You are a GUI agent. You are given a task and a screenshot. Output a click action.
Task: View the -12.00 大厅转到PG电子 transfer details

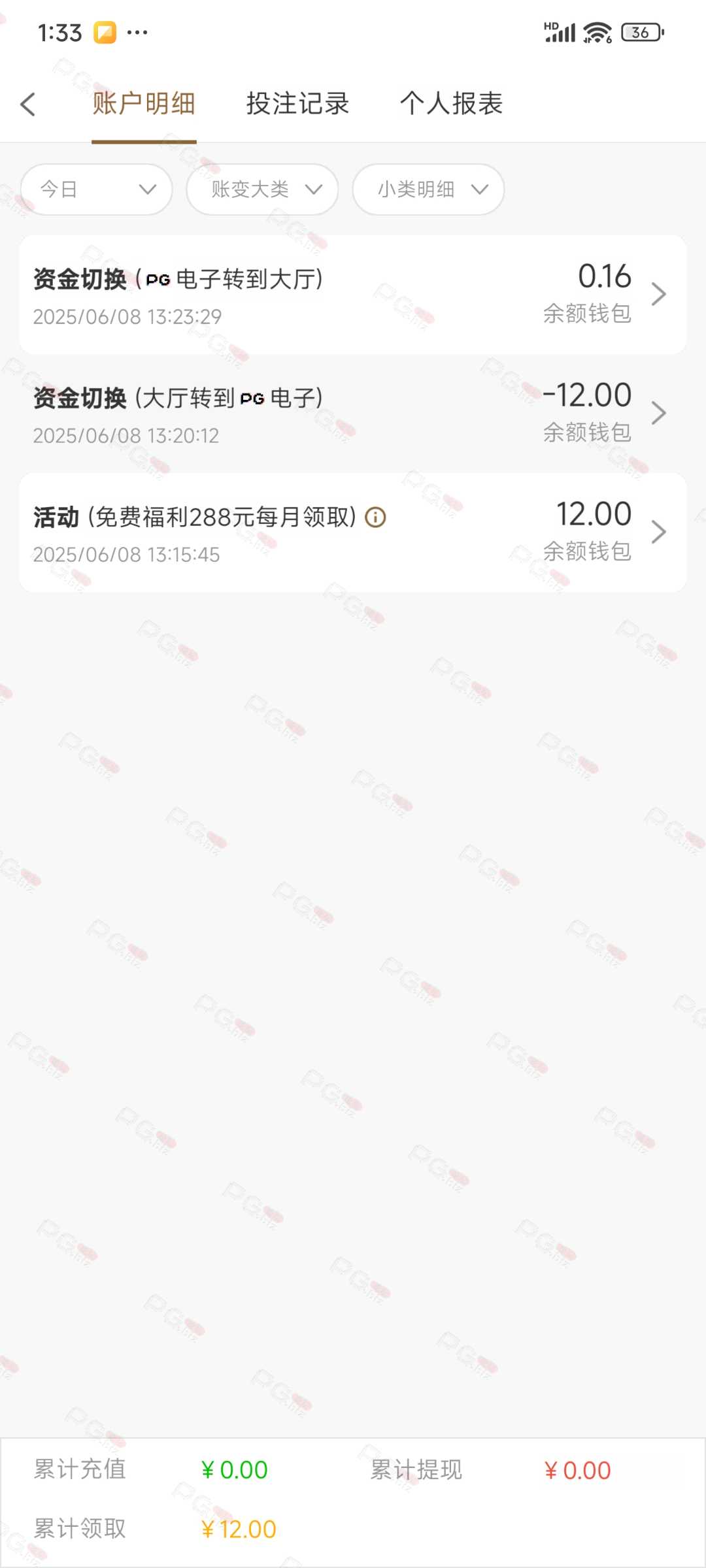tap(353, 414)
